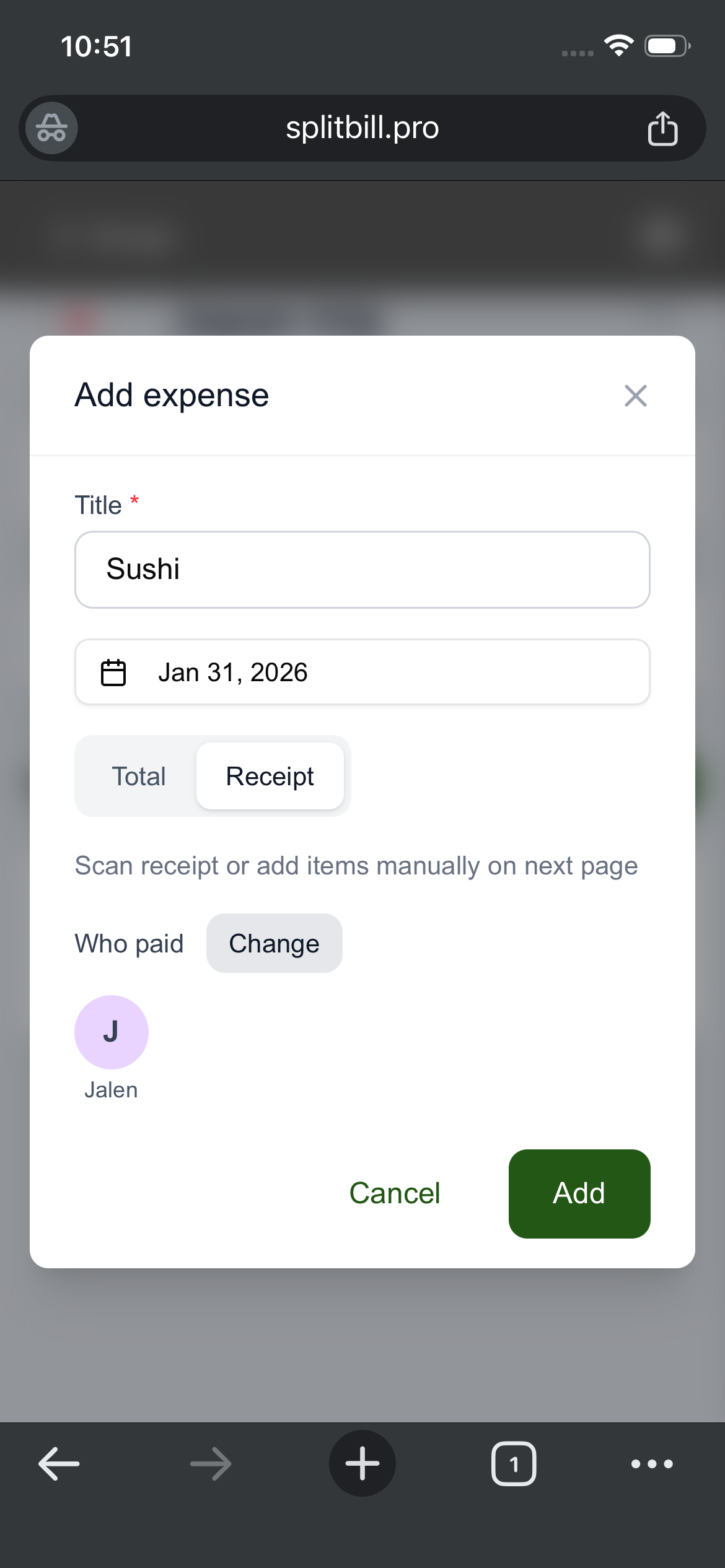Tap the share icon next to the URL
725x1568 pixels.
[x=663, y=128]
